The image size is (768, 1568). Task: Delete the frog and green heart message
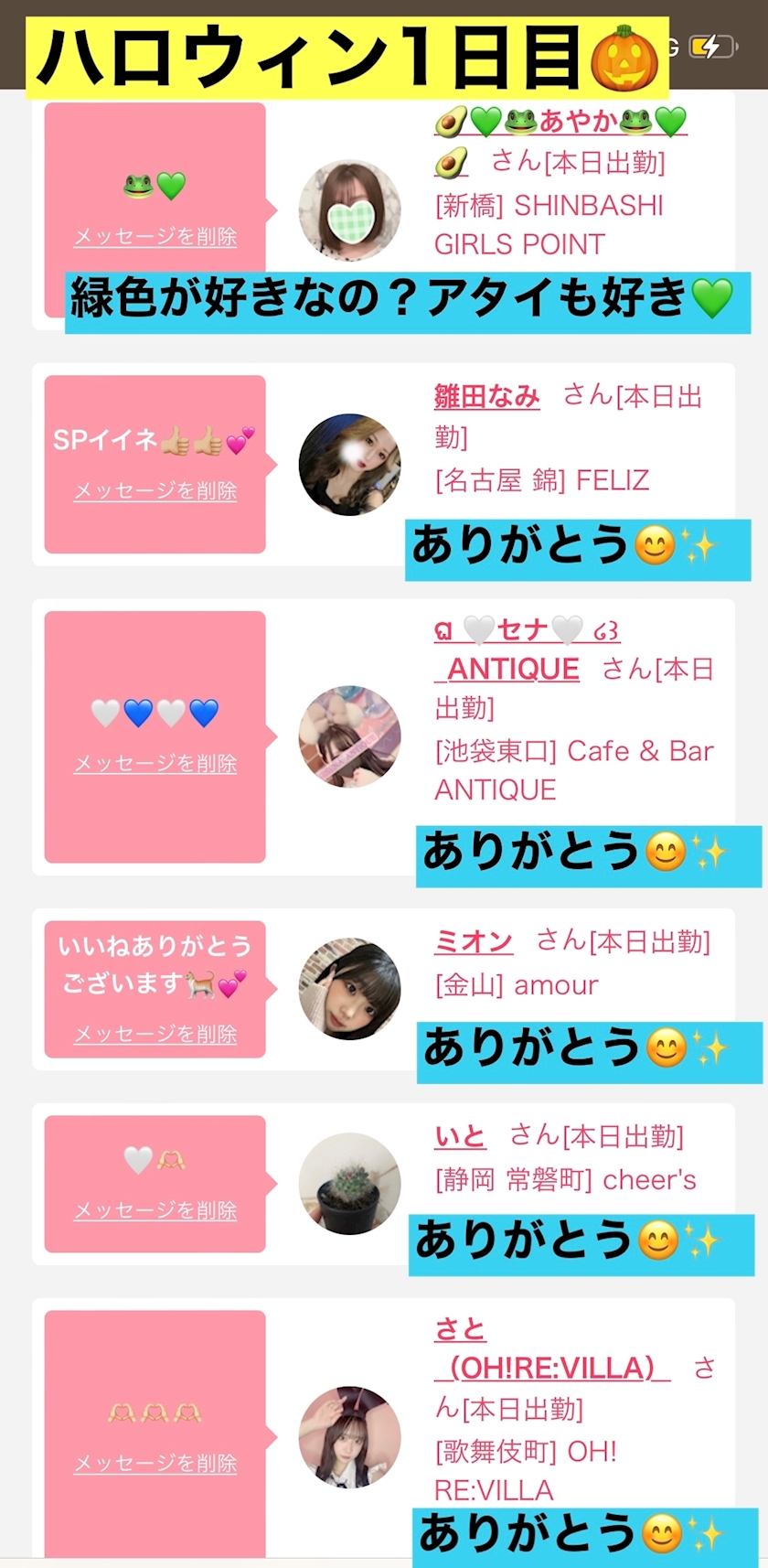(155, 237)
